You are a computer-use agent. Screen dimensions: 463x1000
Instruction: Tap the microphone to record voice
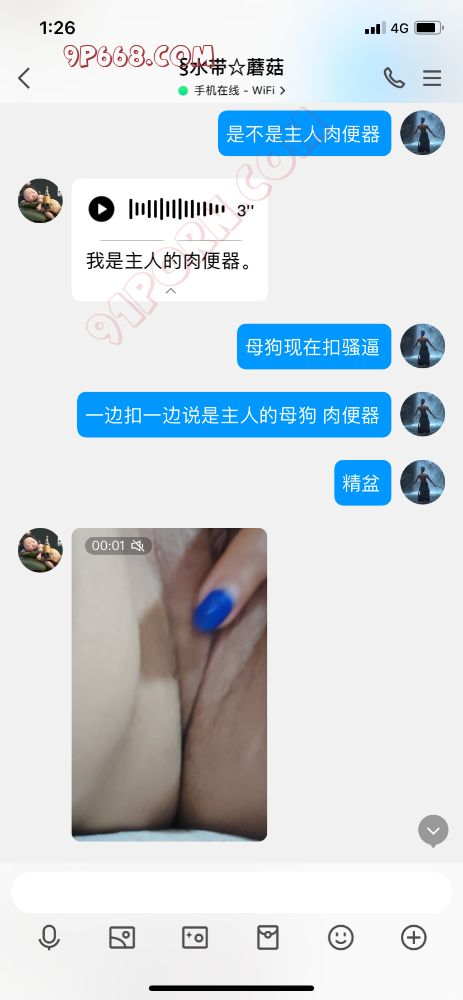click(49, 938)
